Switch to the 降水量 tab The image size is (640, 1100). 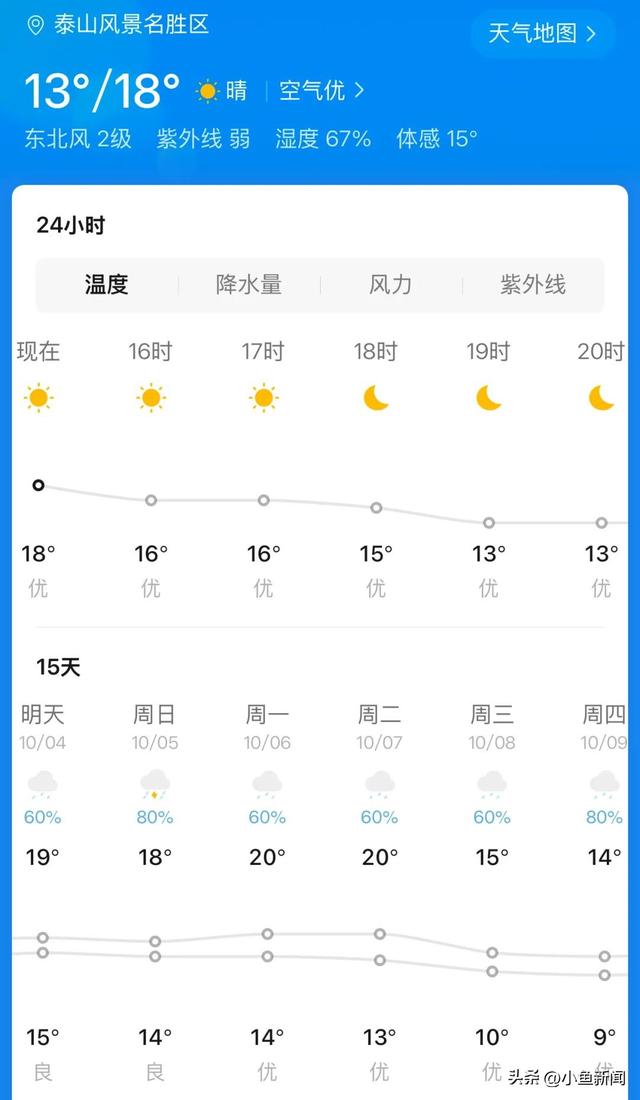point(249,285)
